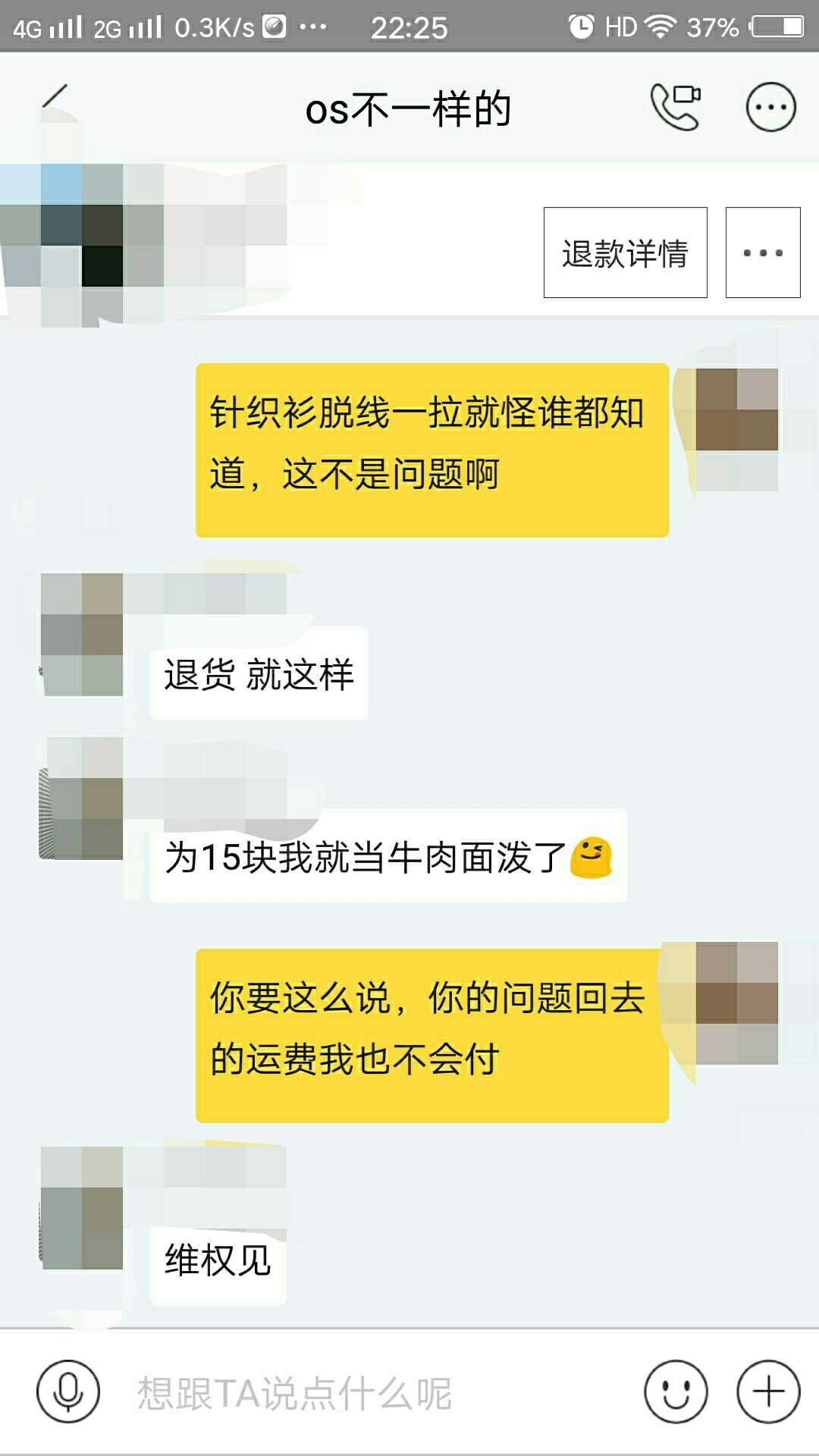Viewport: 819px width, 1456px height.
Task: Open the three-dot button beside 退款详情
Action: tap(763, 253)
